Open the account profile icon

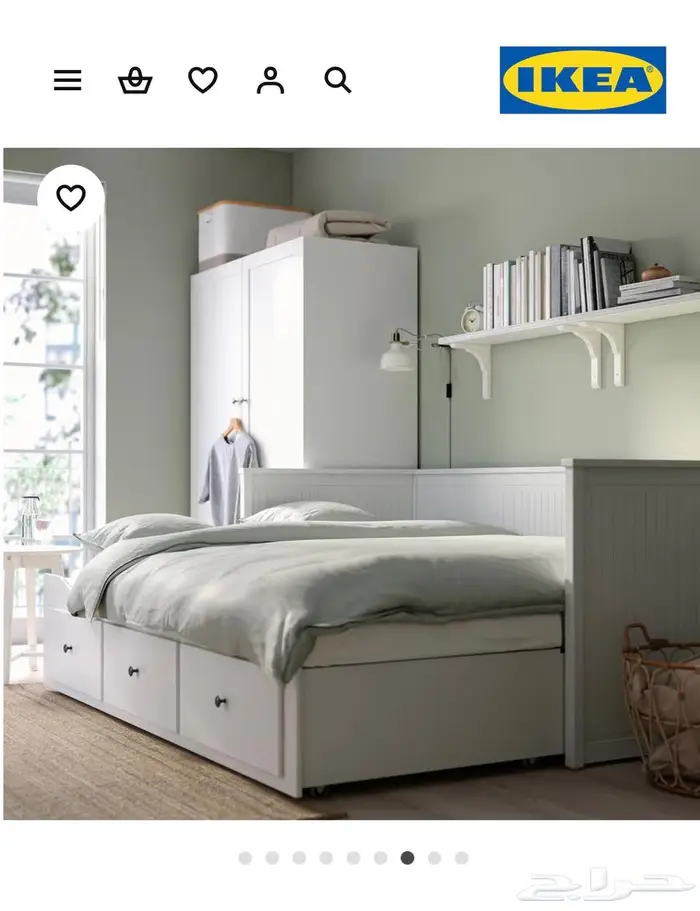tap(270, 80)
